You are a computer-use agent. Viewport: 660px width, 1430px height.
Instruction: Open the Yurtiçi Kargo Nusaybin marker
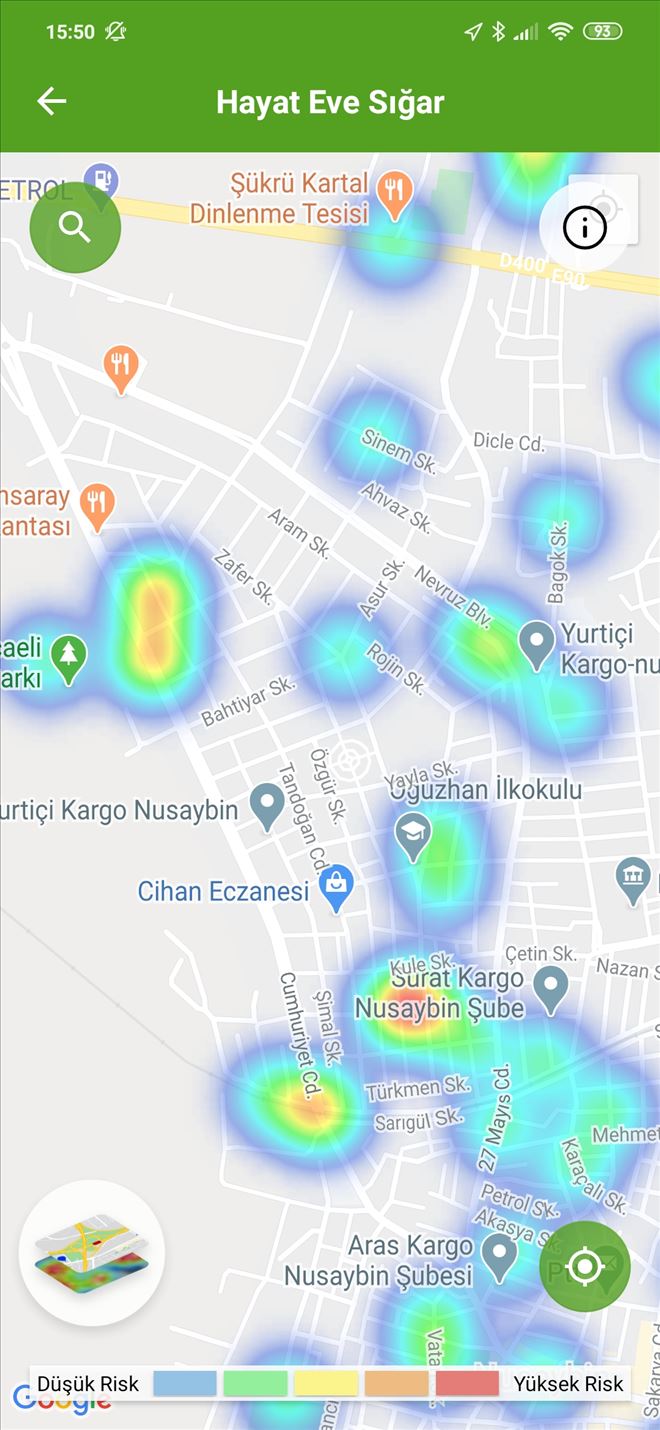tap(267, 805)
